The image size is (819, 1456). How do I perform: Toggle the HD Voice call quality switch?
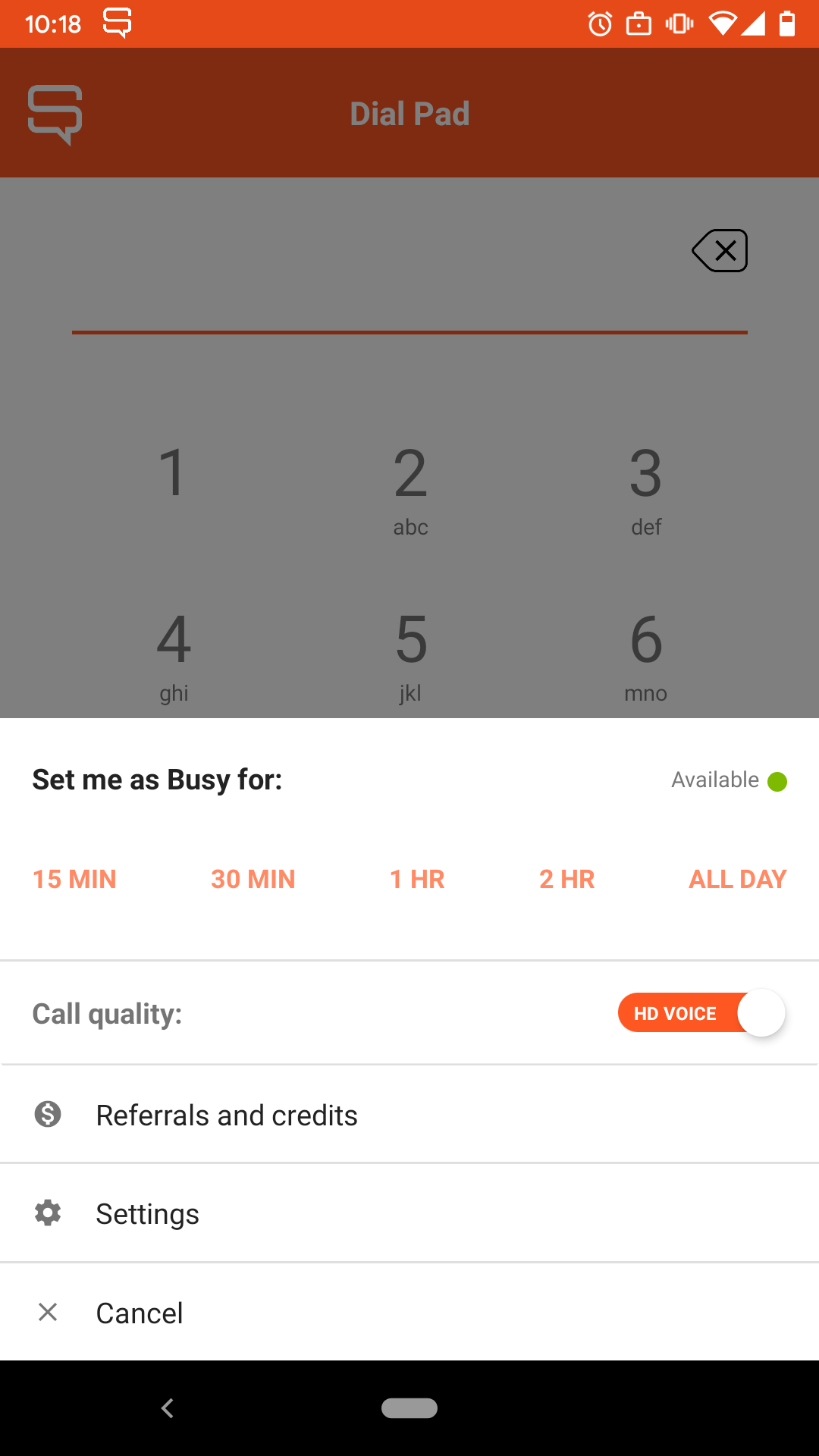pos(701,1013)
